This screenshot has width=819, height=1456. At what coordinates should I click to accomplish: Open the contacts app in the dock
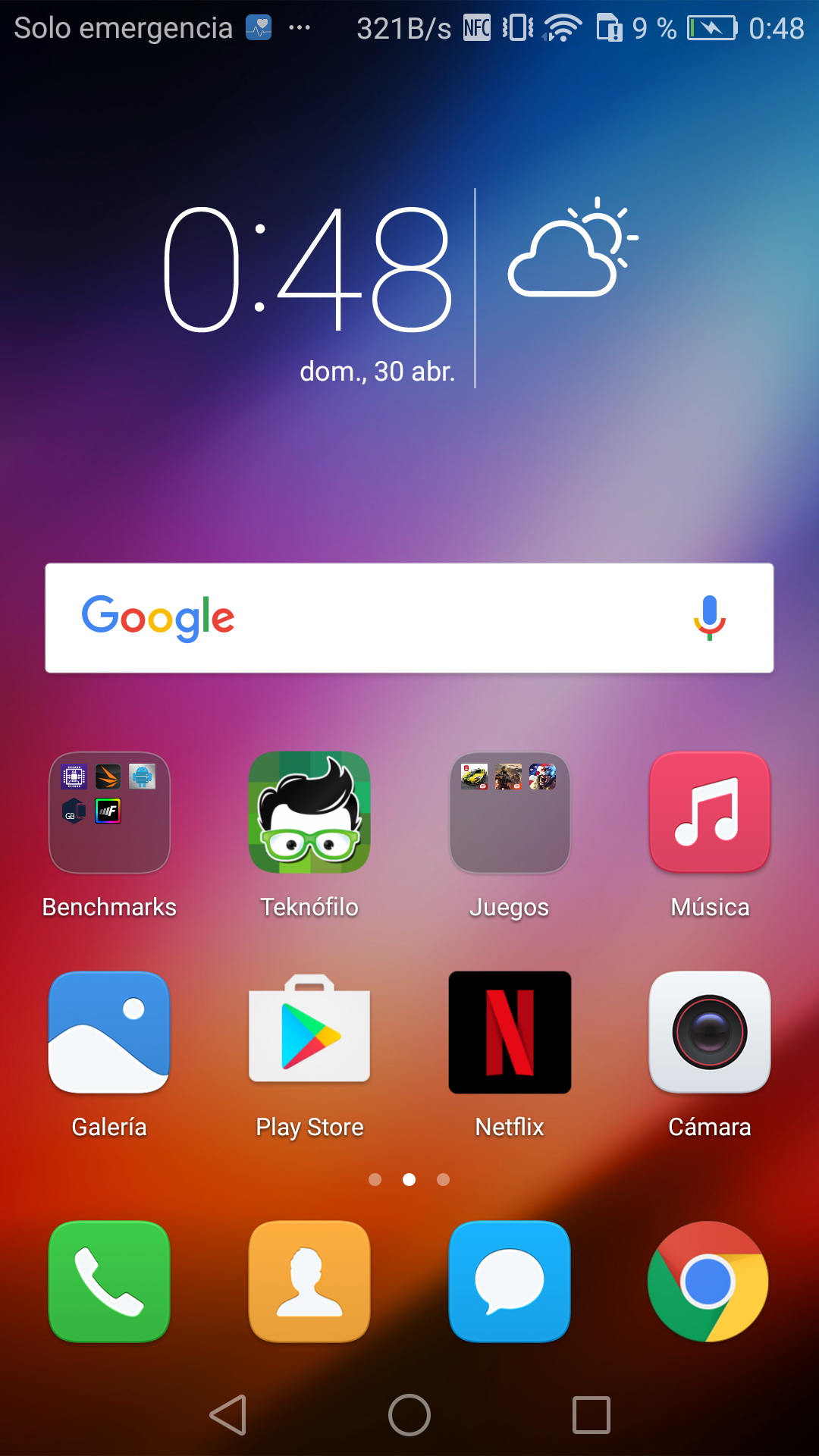(x=309, y=1282)
